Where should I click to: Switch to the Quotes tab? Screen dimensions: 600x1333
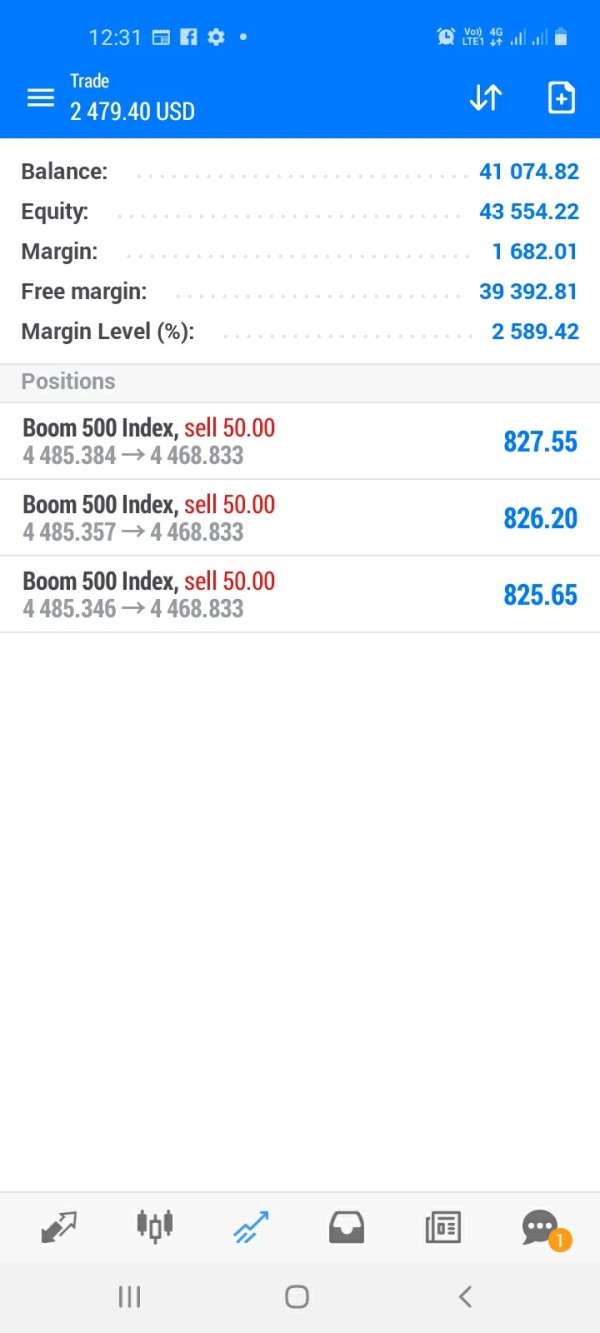(59, 1227)
